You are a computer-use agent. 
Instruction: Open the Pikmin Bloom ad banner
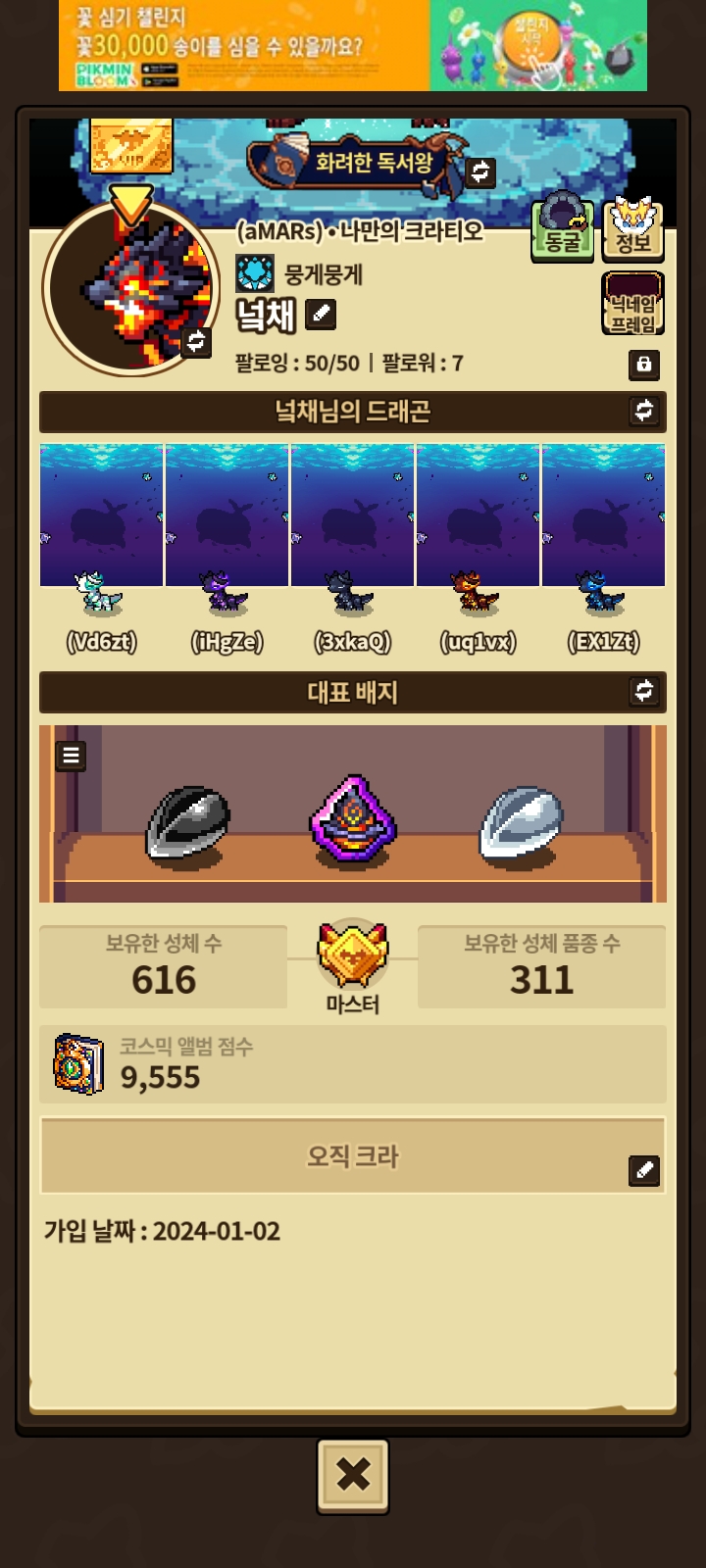click(x=353, y=45)
